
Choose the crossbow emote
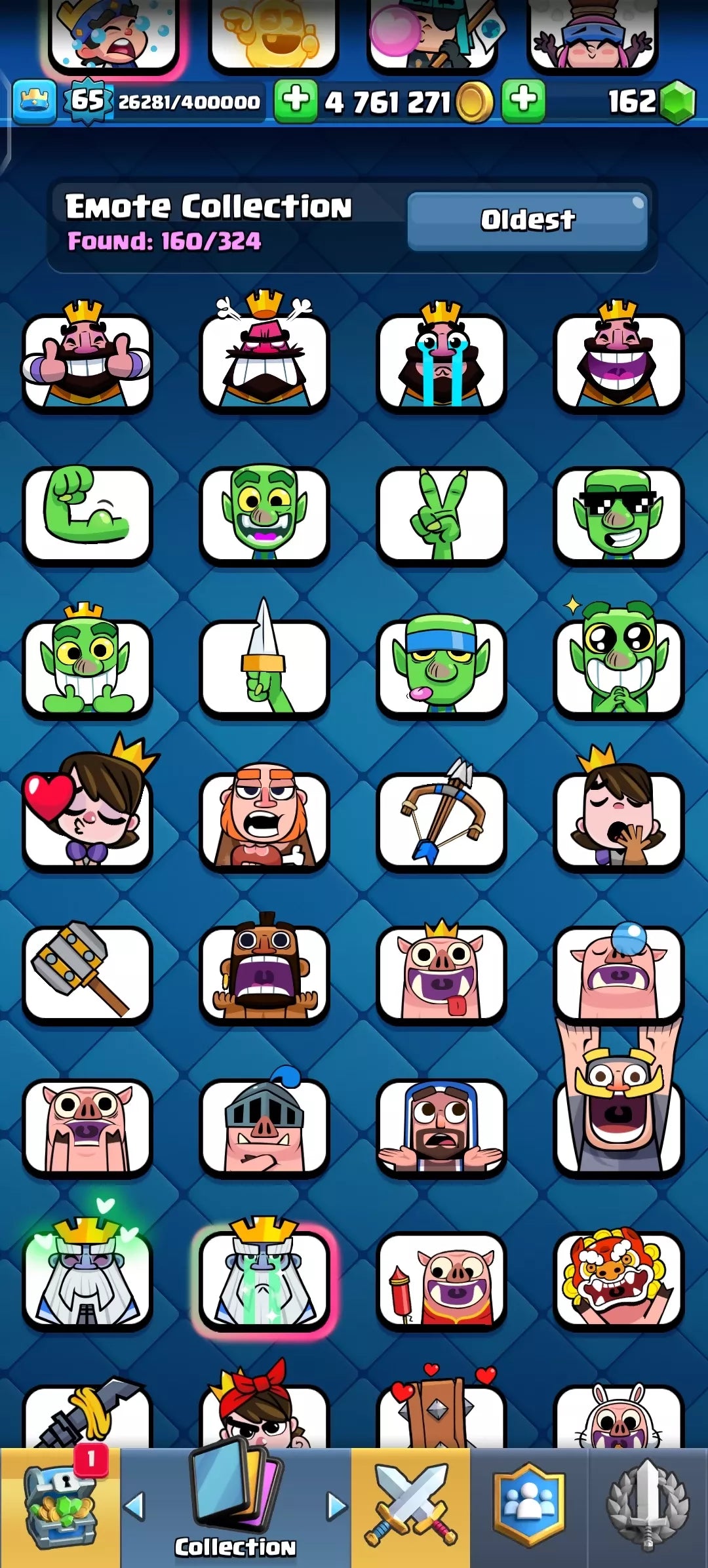[x=441, y=819]
